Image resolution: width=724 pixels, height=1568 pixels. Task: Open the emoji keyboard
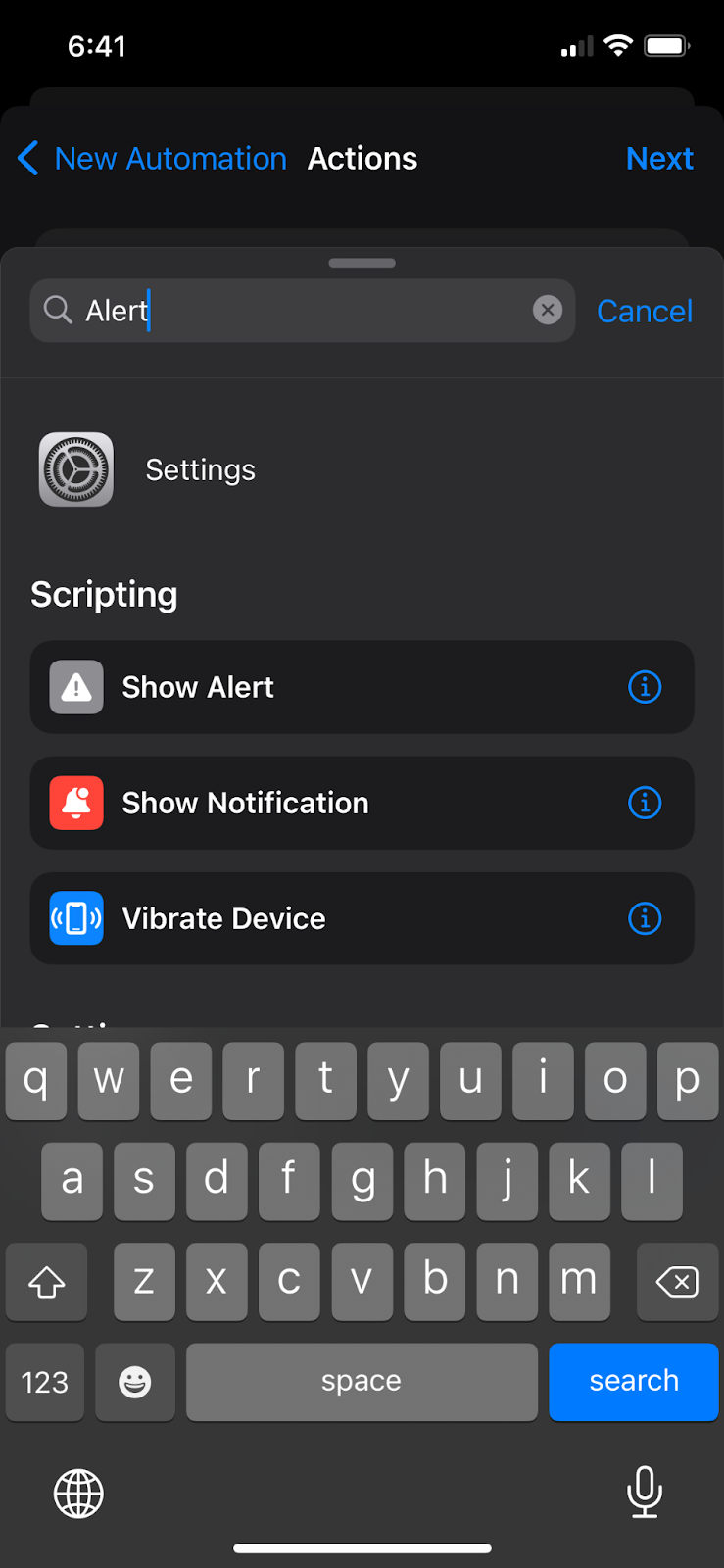pos(135,1382)
